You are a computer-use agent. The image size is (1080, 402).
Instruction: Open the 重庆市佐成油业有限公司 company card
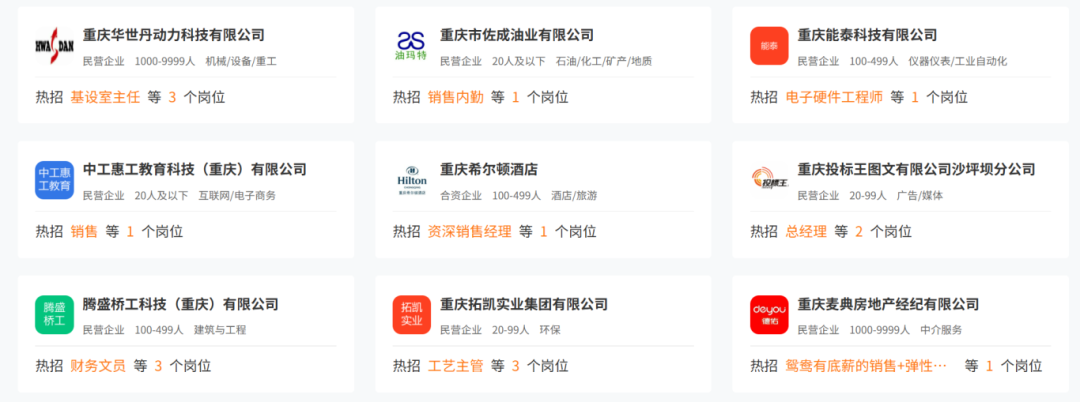(516, 36)
